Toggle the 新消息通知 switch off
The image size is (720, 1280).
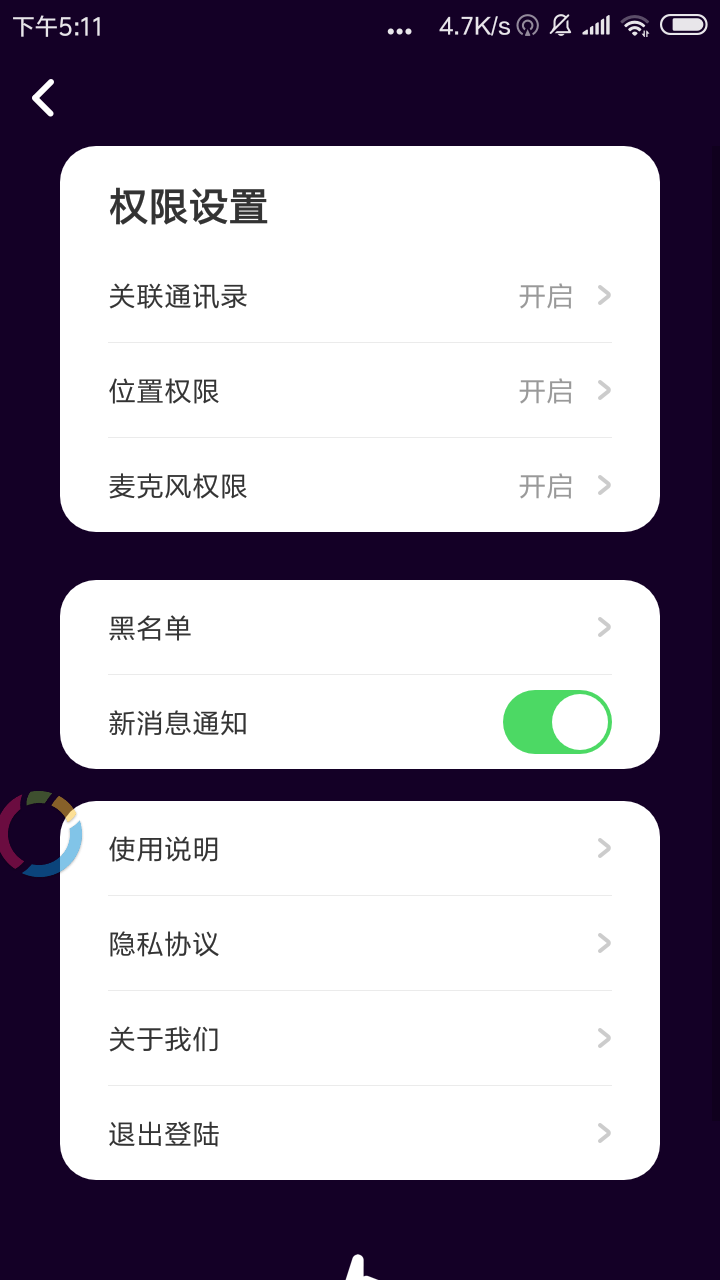(557, 722)
